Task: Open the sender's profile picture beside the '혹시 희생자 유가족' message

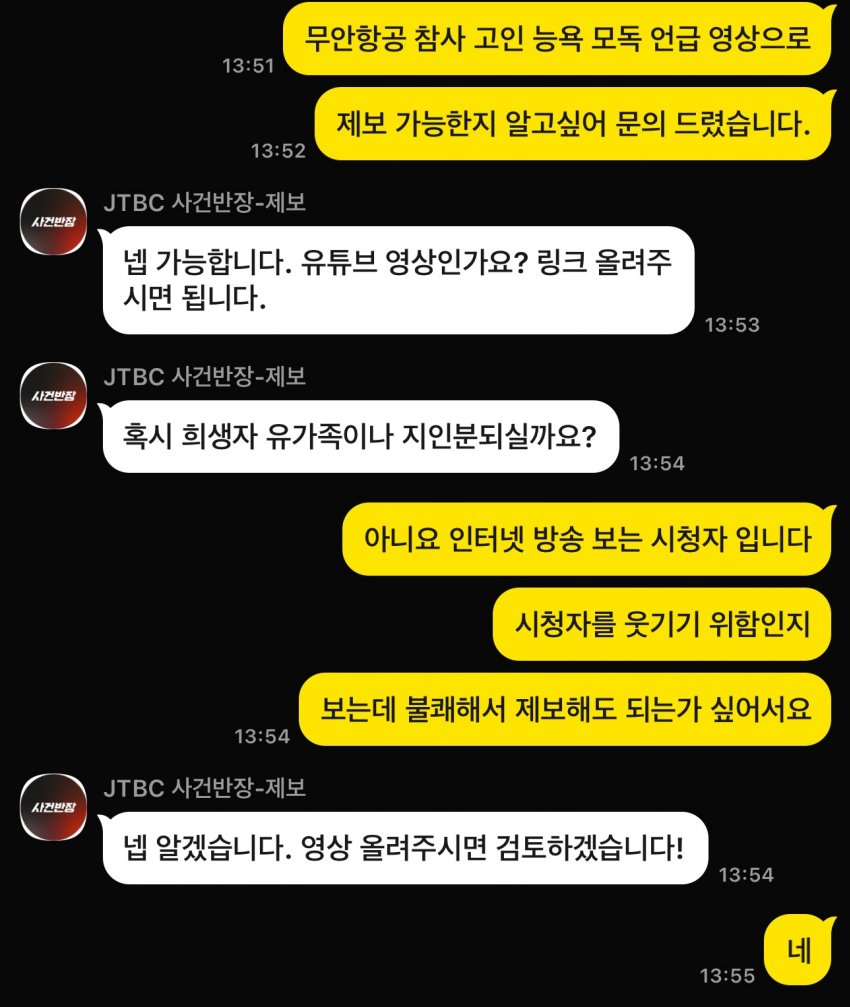Action: click(54, 396)
